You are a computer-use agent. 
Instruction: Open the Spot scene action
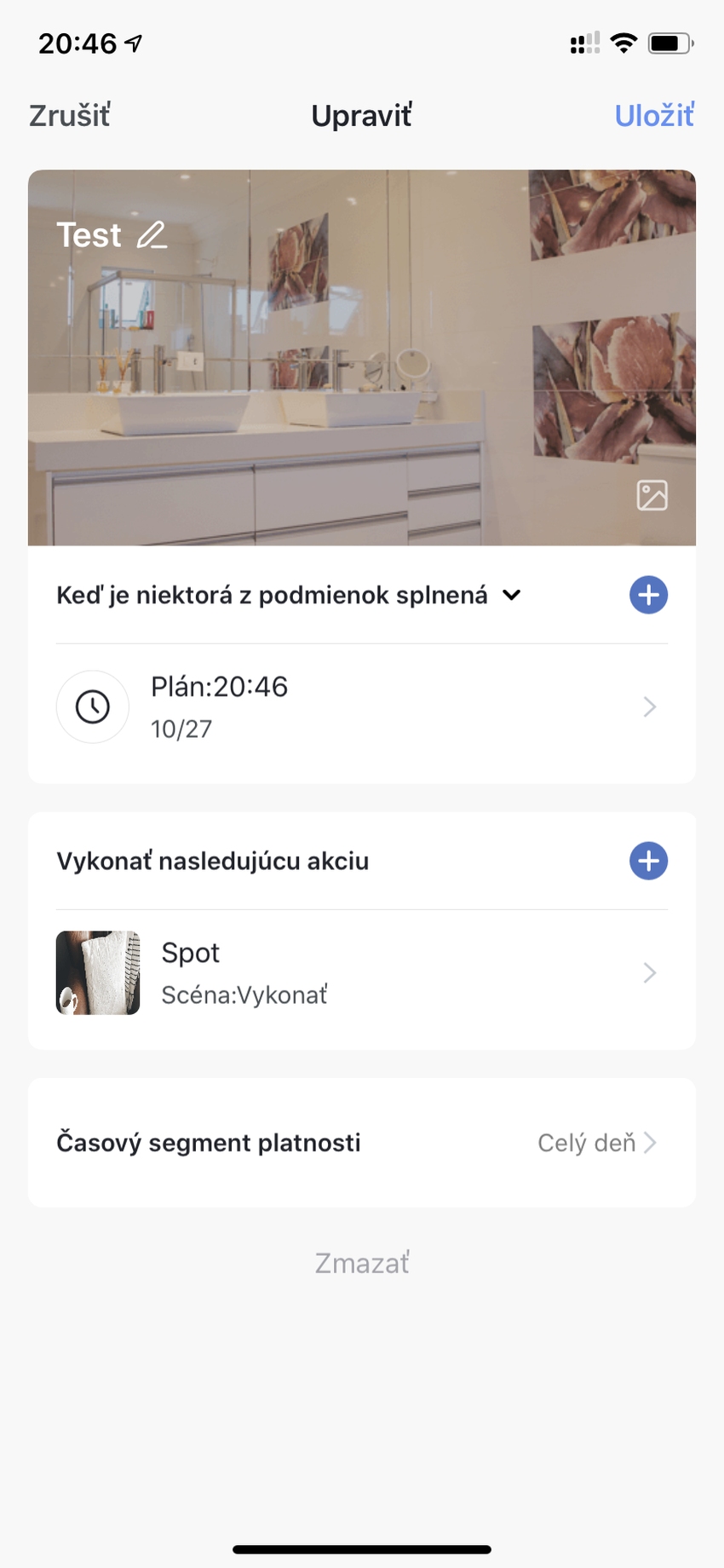tap(361, 972)
